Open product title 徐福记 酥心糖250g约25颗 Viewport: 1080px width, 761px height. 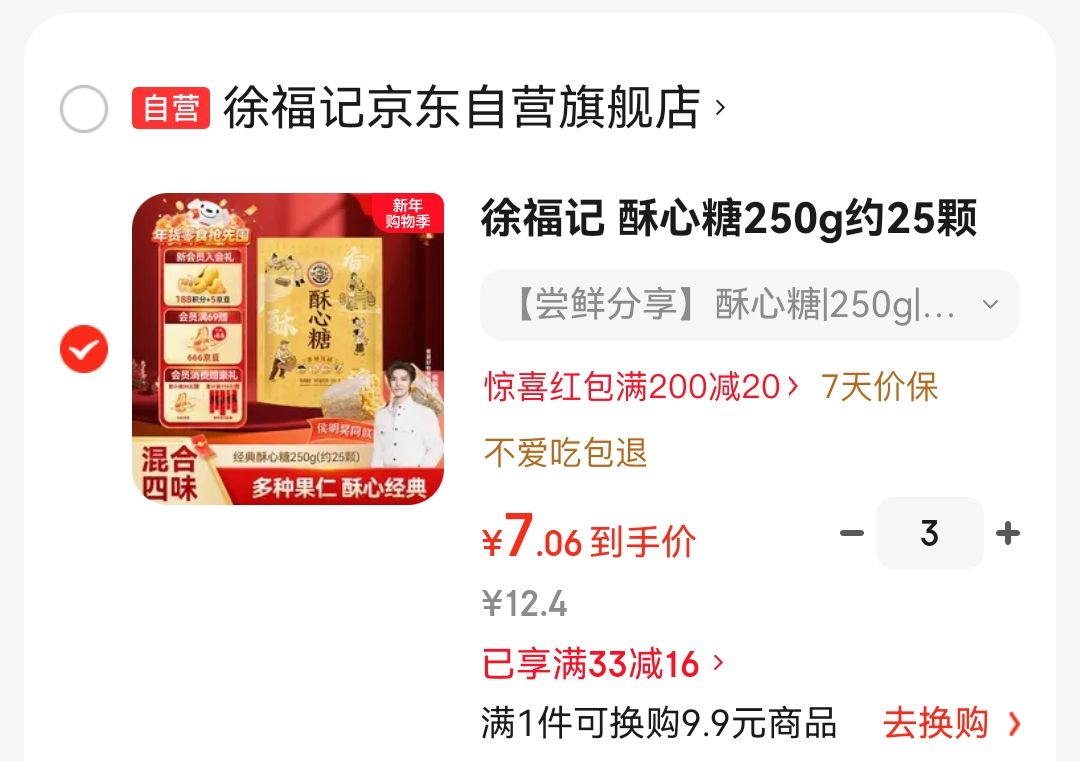(x=729, y=218)
